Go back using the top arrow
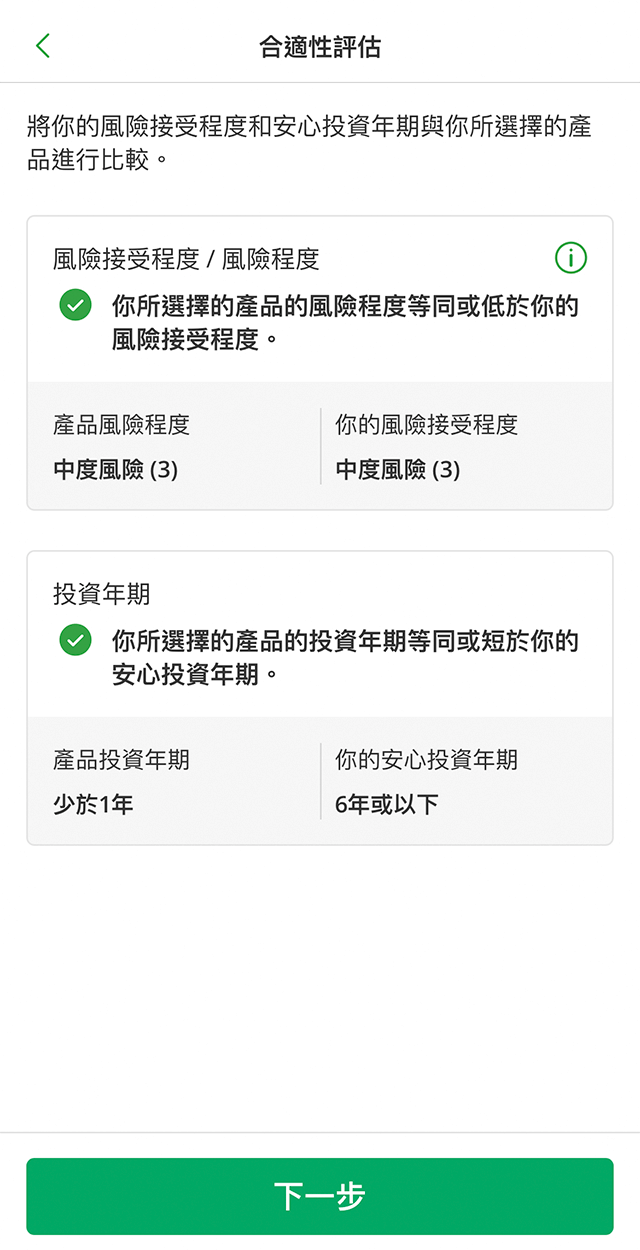This screenshot has width=640, height=1250. click(42, 46)
